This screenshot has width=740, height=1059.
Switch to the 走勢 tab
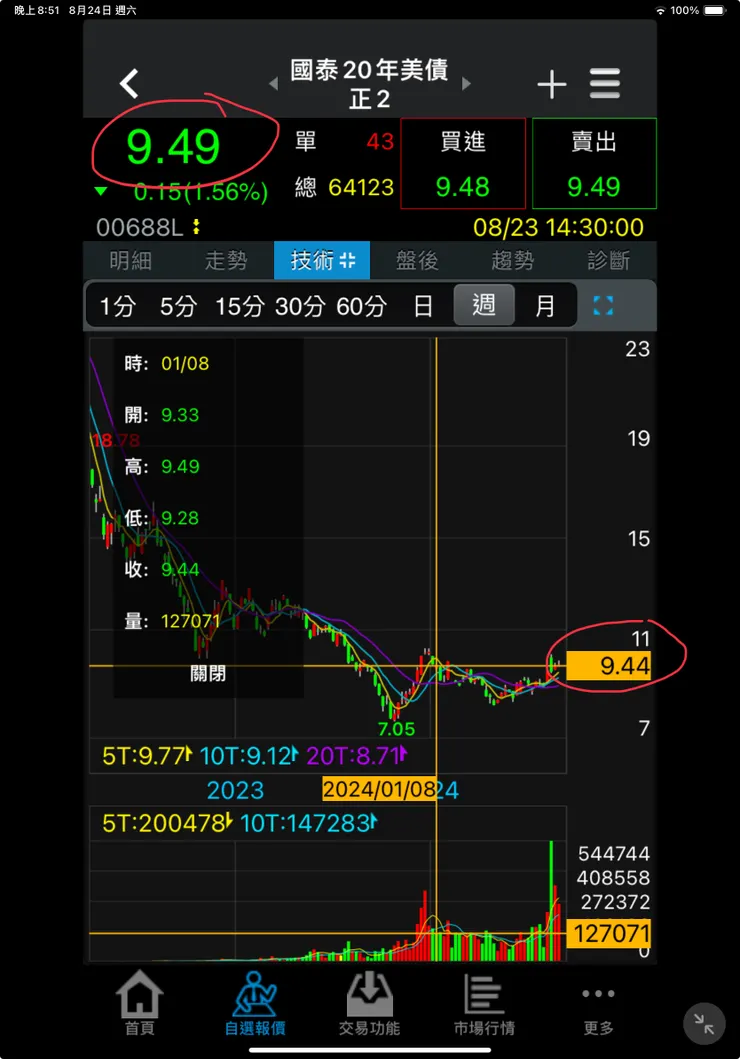click(226, 261)
